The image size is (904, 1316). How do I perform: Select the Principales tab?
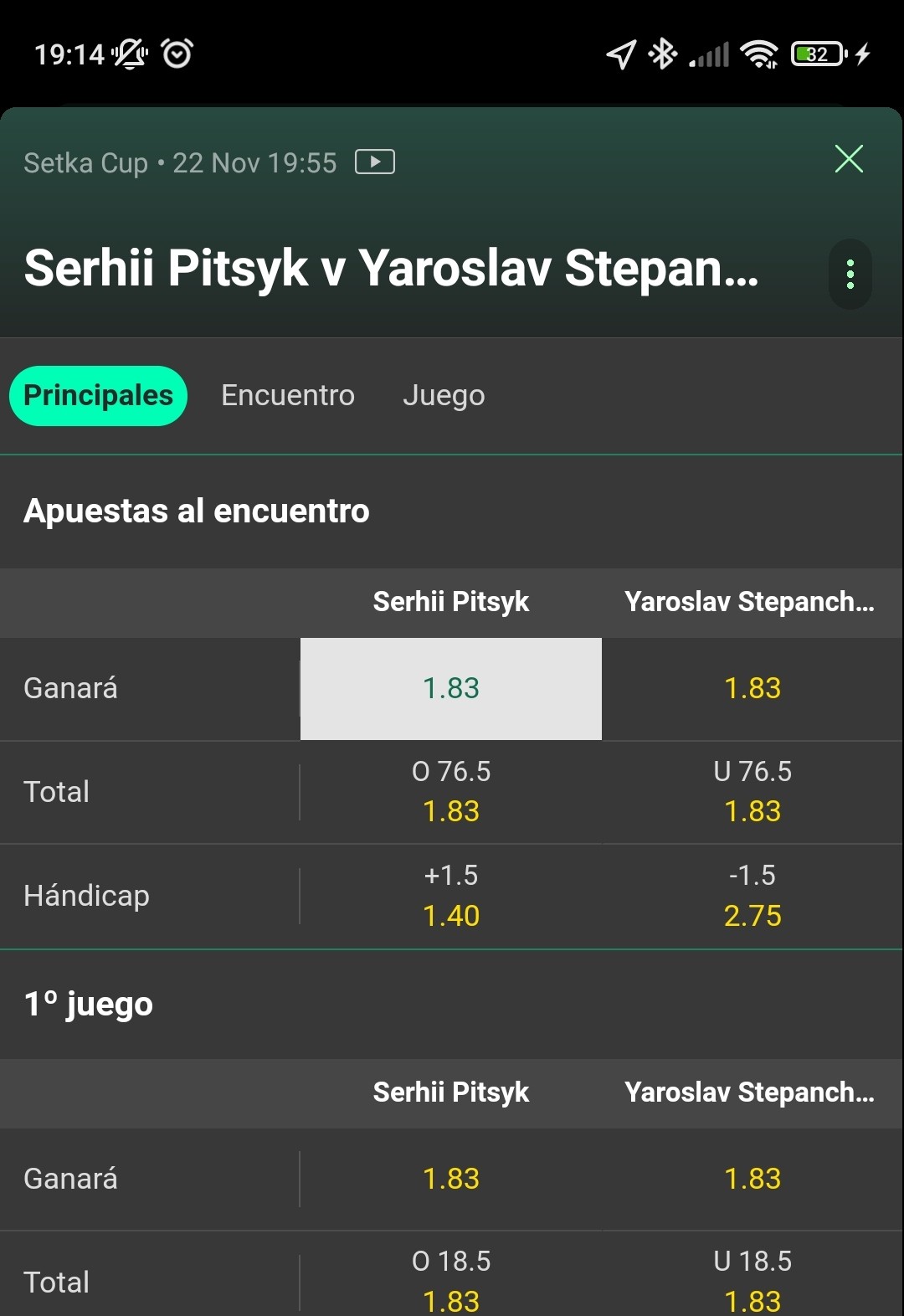pos(98,395)
